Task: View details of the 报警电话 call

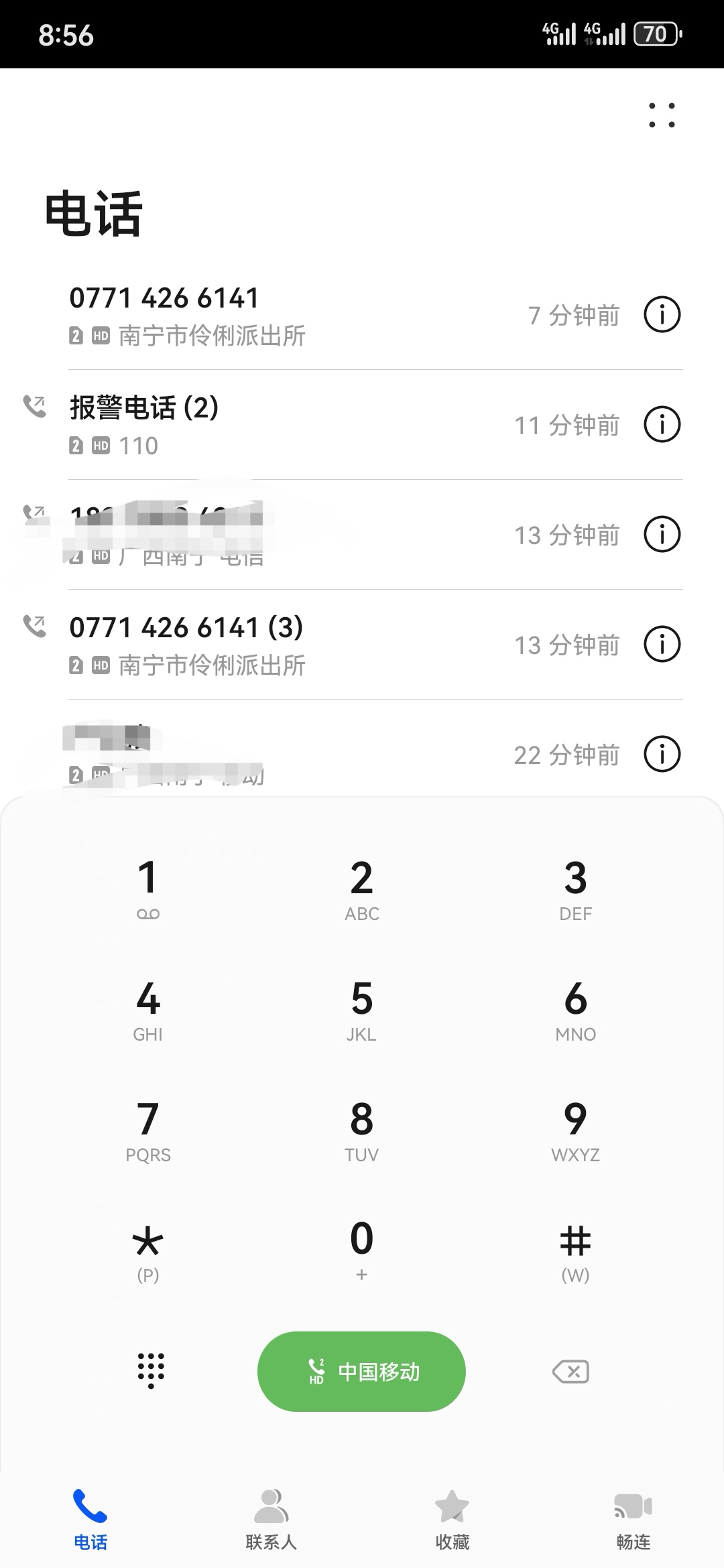Action: tap(662, 424)
